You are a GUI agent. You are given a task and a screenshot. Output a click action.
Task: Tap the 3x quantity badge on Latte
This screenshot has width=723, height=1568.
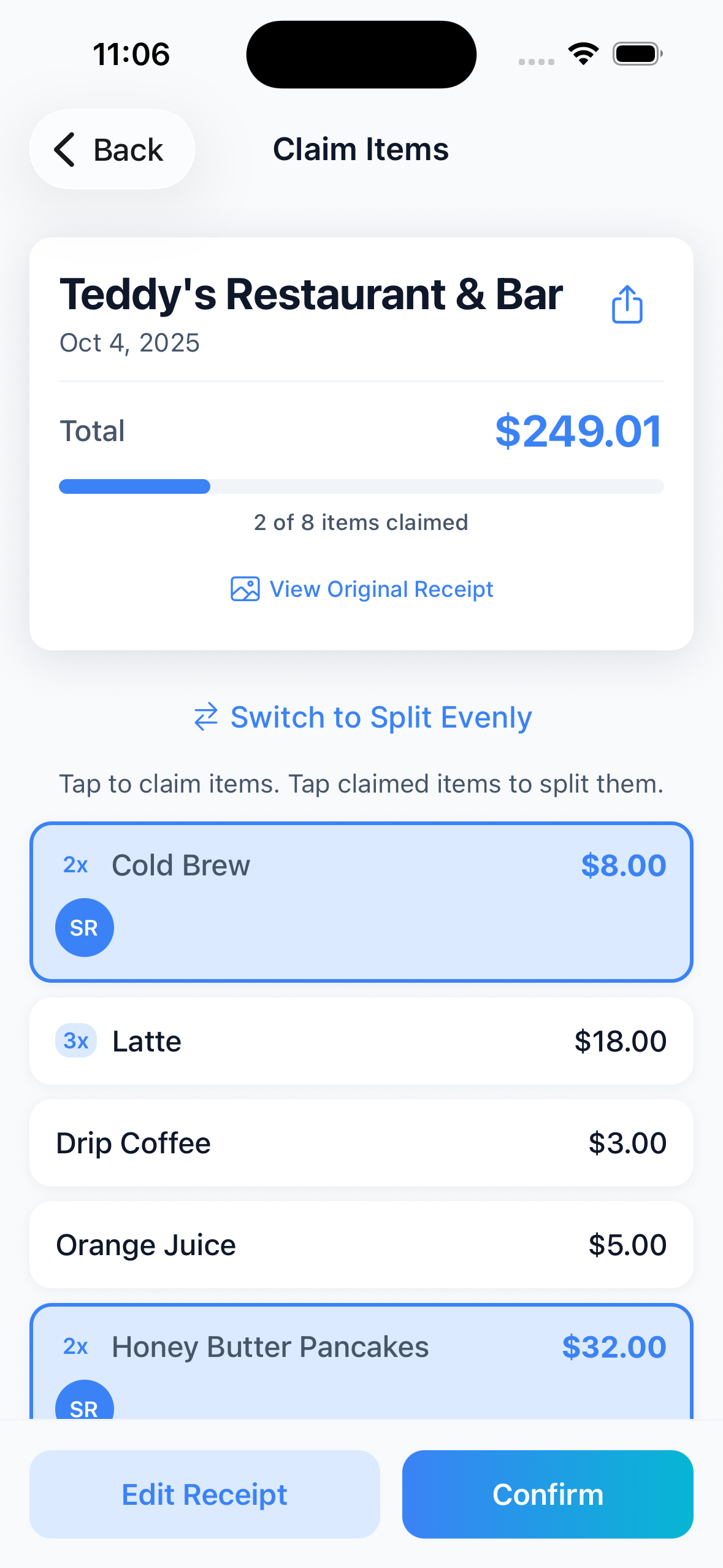coord(75,1040)
